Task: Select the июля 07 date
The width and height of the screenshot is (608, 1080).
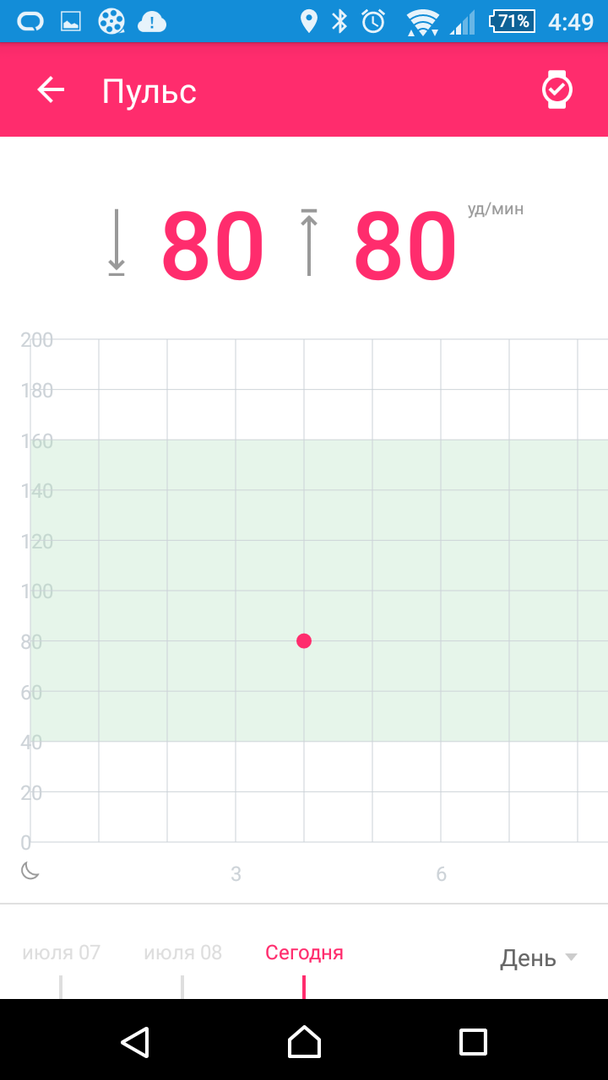Action: click(x=61, y=953)
